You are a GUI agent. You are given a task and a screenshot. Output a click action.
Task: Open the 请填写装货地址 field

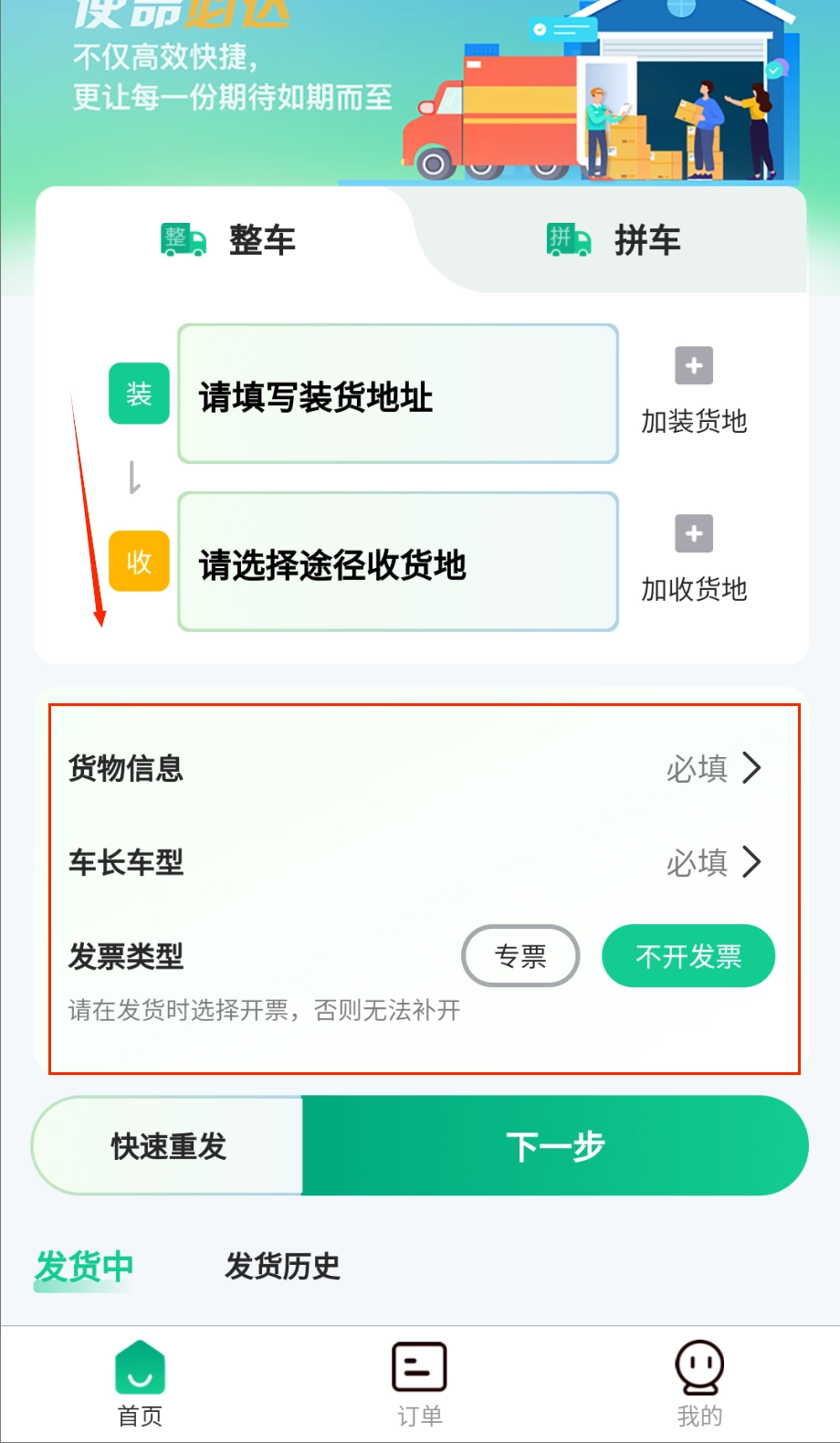tap(398, 395)
